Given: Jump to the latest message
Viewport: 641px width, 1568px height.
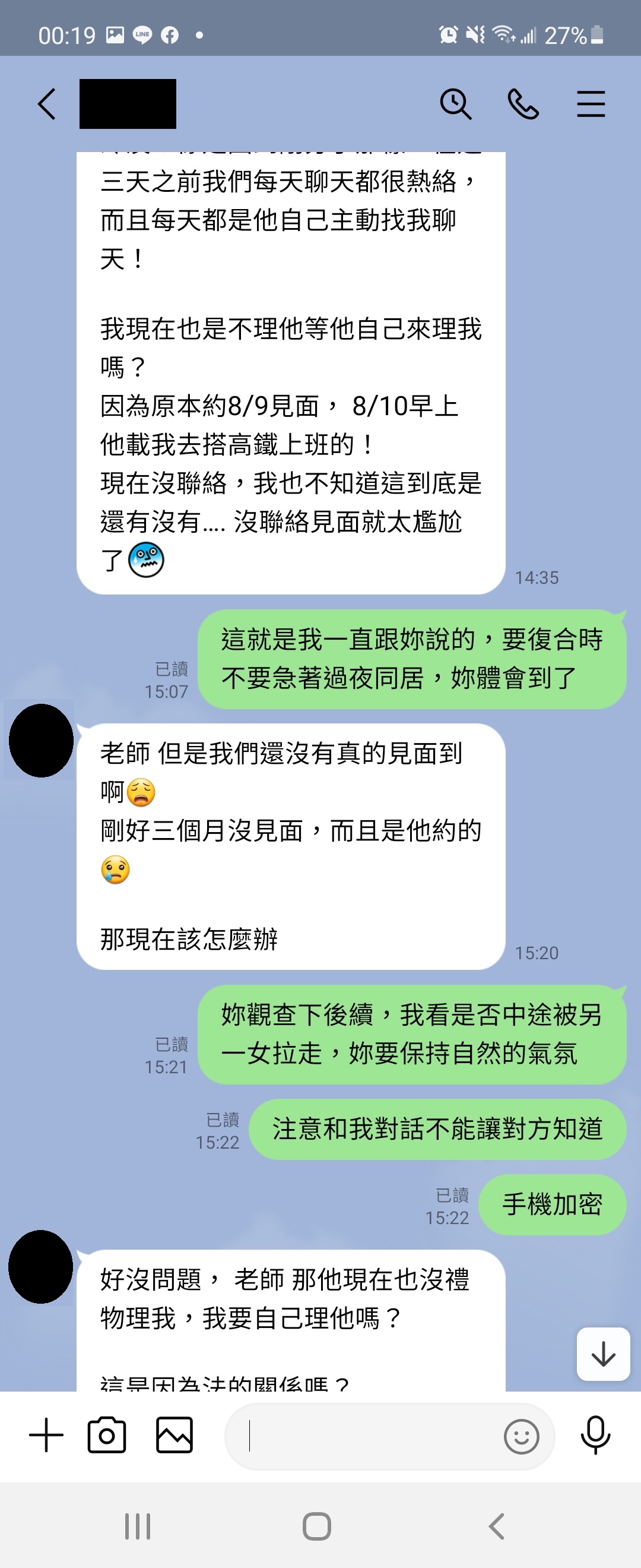Looking at the screenshot, I should (602, 1354).
